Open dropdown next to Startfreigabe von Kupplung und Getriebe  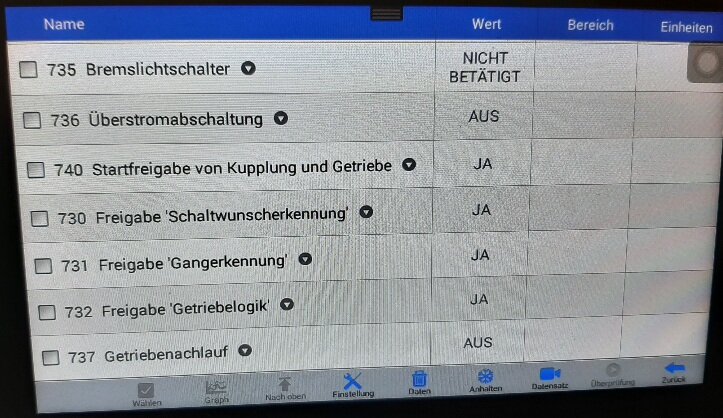[409, 165]
